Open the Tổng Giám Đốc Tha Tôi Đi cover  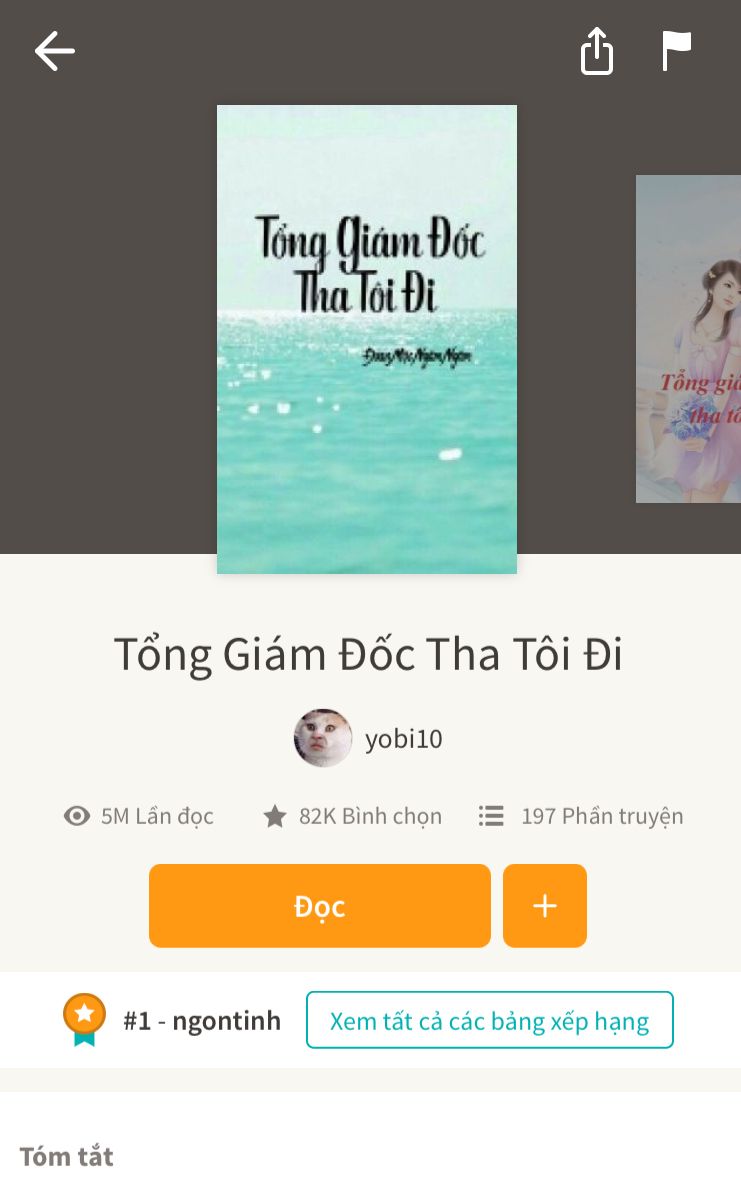(x=367, y=339)
